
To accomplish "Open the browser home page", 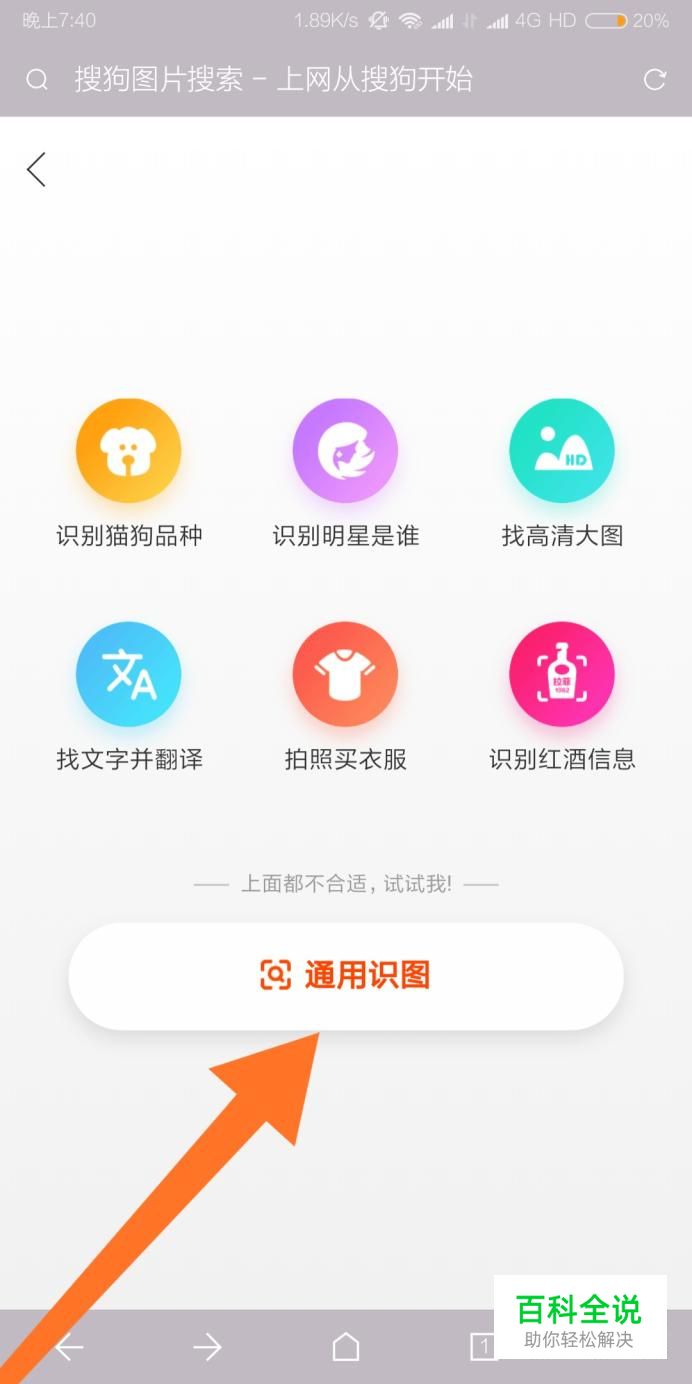I will pyautogui.click(x=346, y=1348).
